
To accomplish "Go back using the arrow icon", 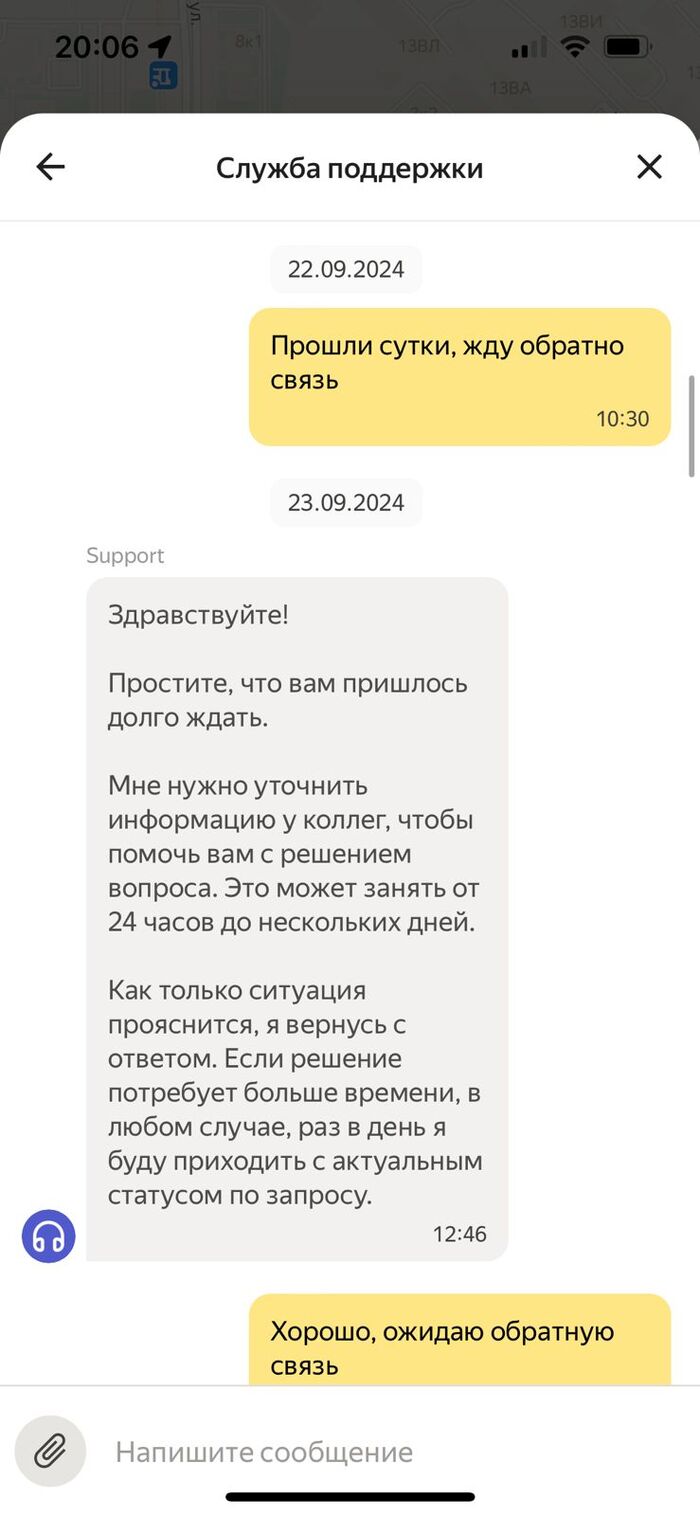I will point(50,167).
